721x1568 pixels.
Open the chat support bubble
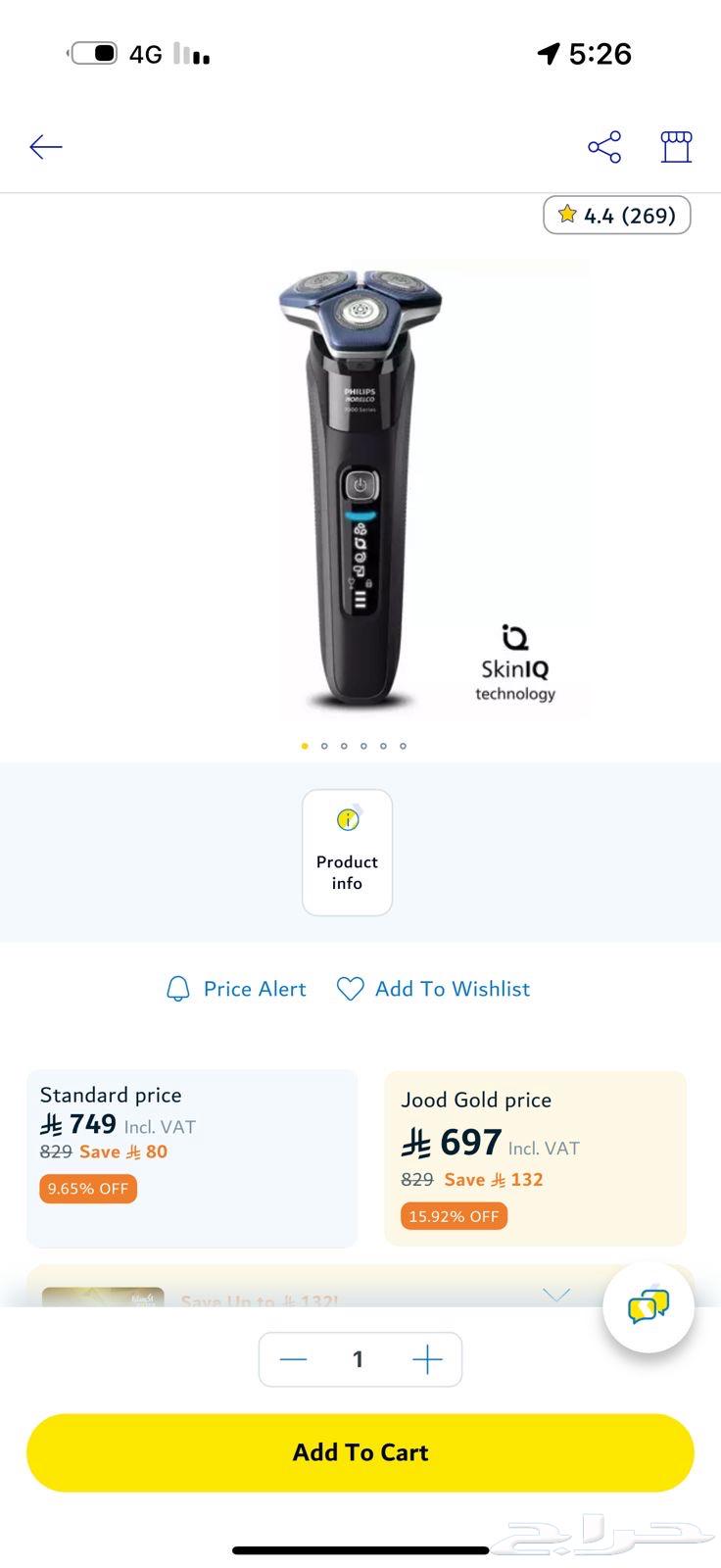649,1306
